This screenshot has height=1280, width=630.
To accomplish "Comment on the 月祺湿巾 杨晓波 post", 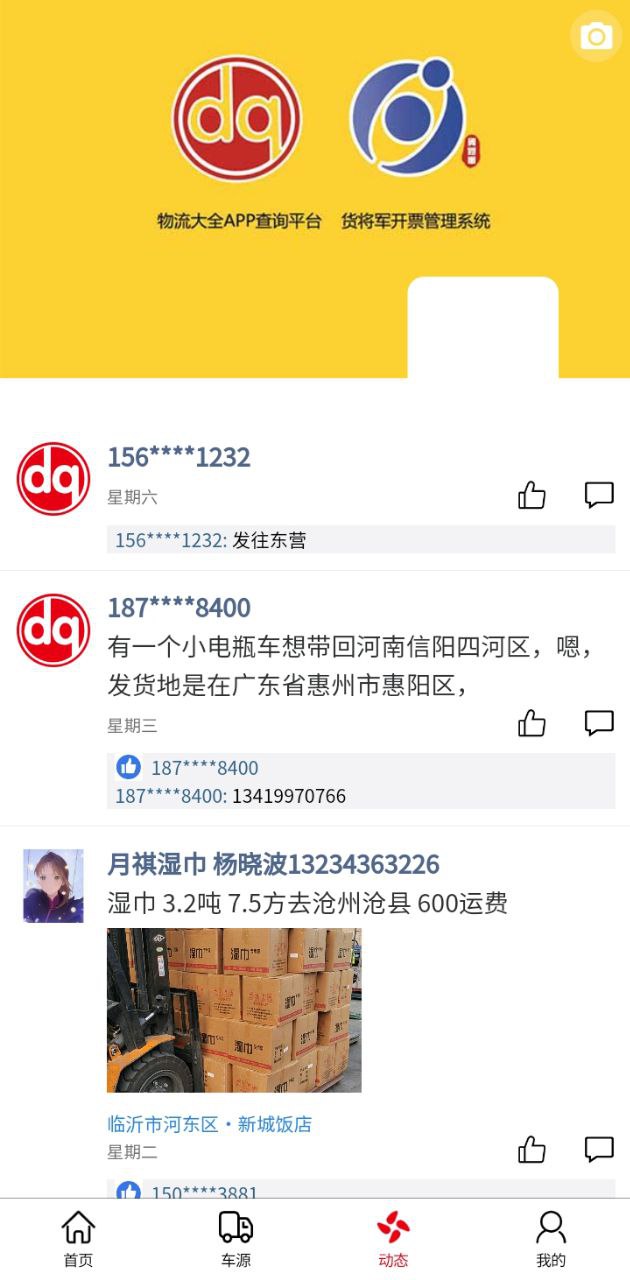I will [599, 1150].
